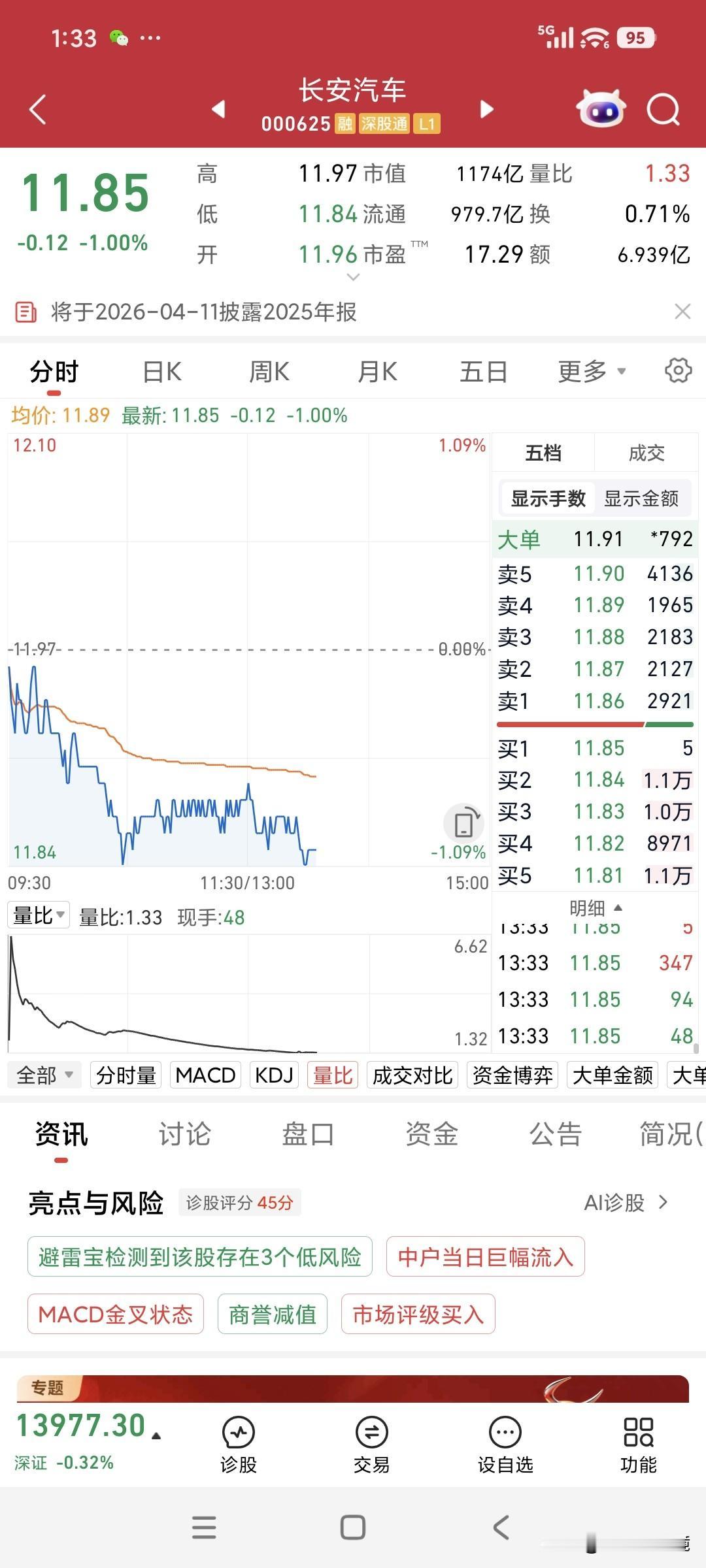Open AI诊股 stock diagnosis link
The height and width of the screenshot is (1568, 706).
tap(614, 1201)
